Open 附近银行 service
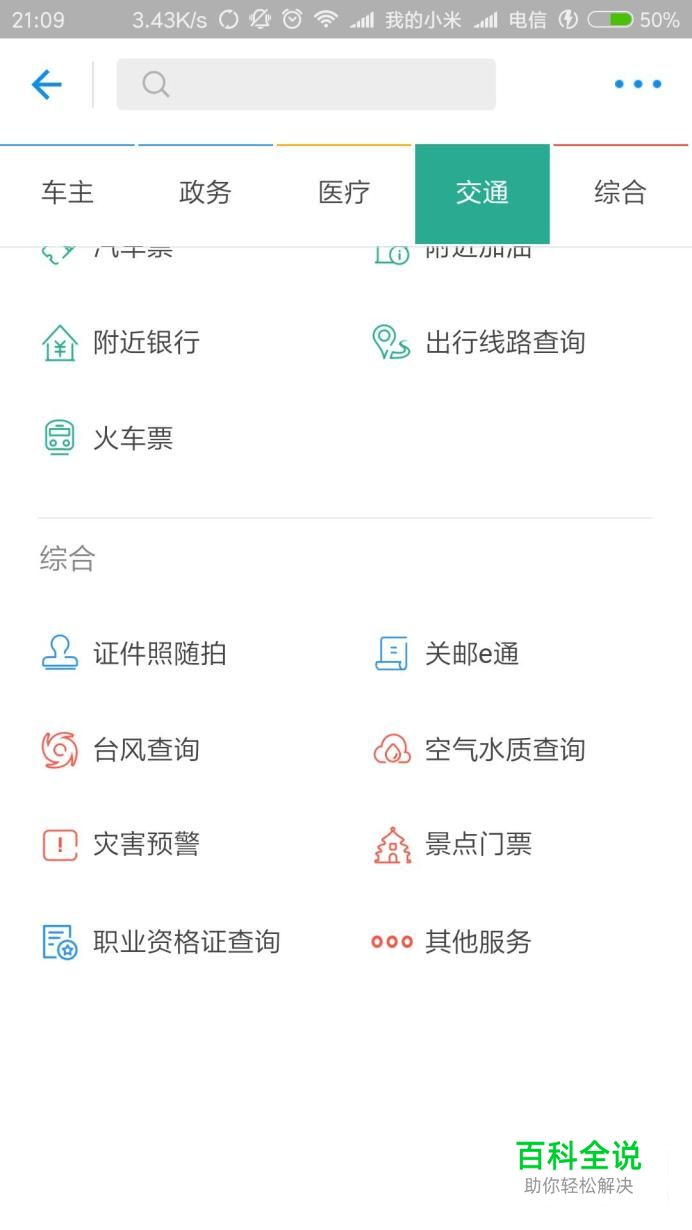The width and height of the screenshot is (692, 1230). [122, 343]
